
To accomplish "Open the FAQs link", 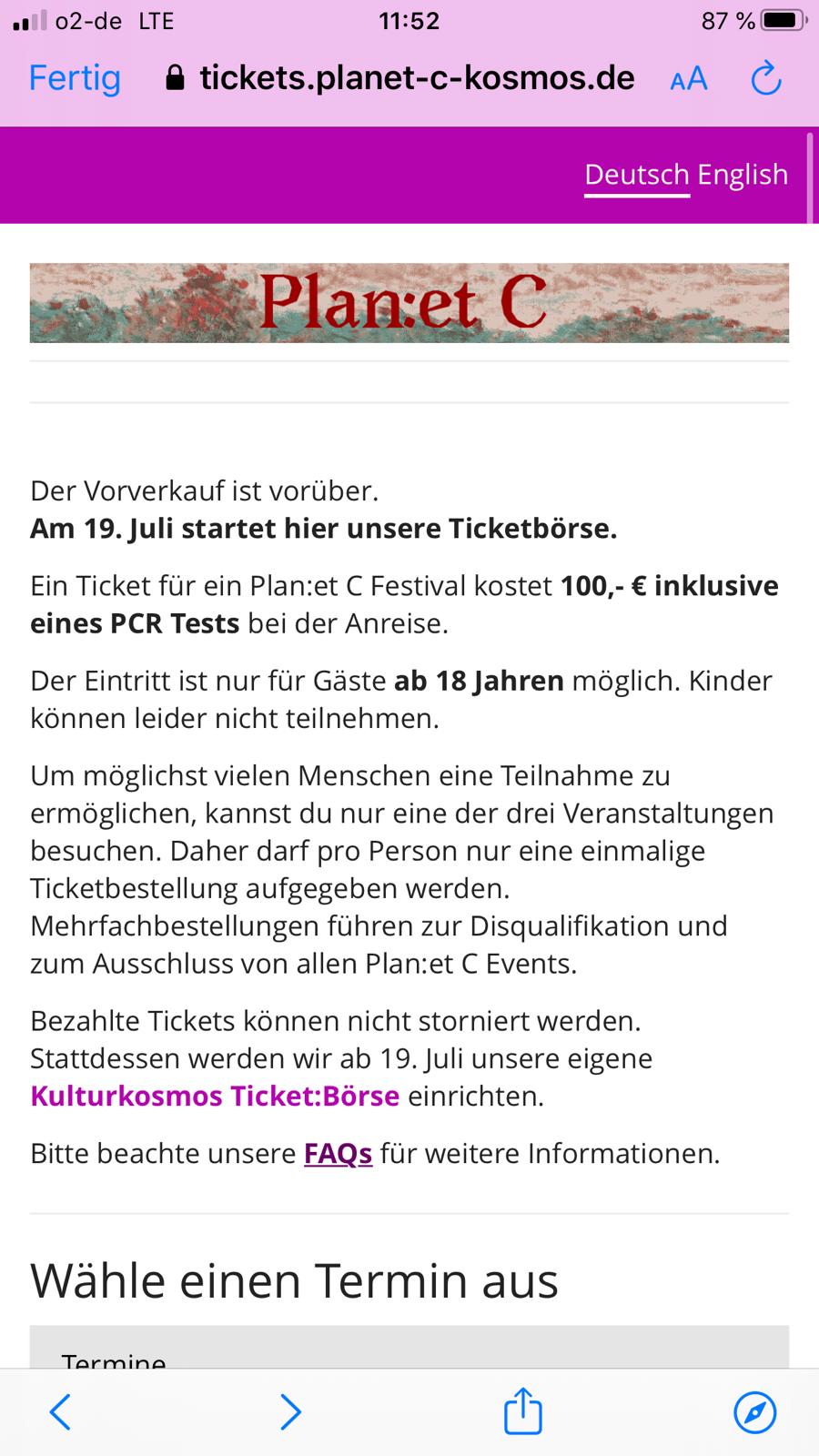I will (x=338, y=1153).
